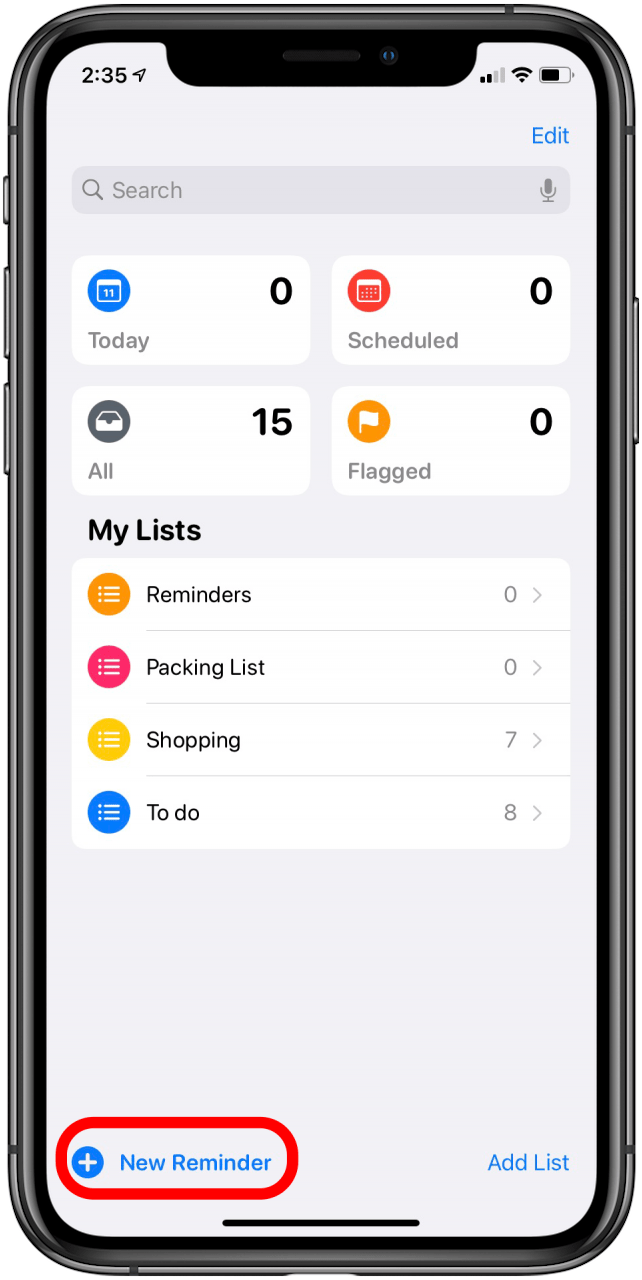Tap the microphone dictation icon

pyautogui.click(x=548, y=190)
